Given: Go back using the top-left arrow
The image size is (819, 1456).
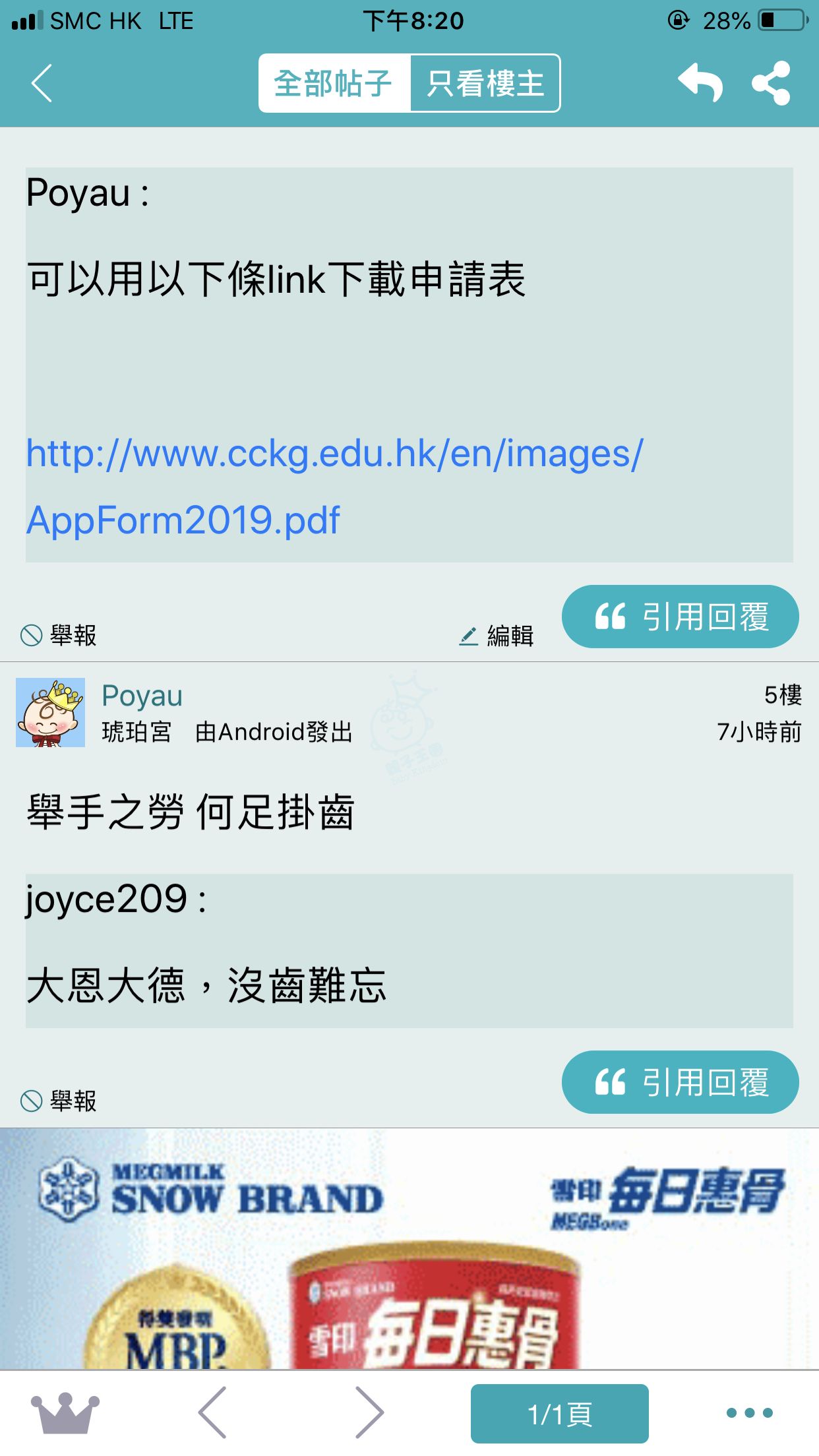Looking at the screenshot, I should (x=42, y=84).
